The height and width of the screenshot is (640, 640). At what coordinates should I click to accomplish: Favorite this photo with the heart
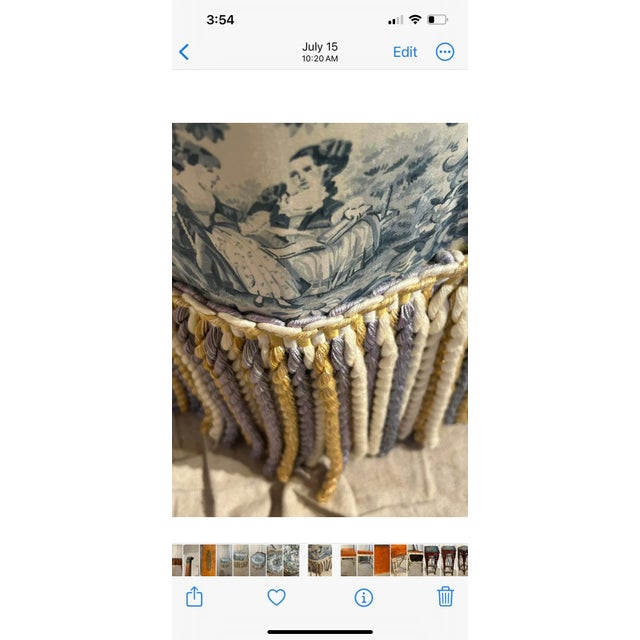tap(277, 597)
